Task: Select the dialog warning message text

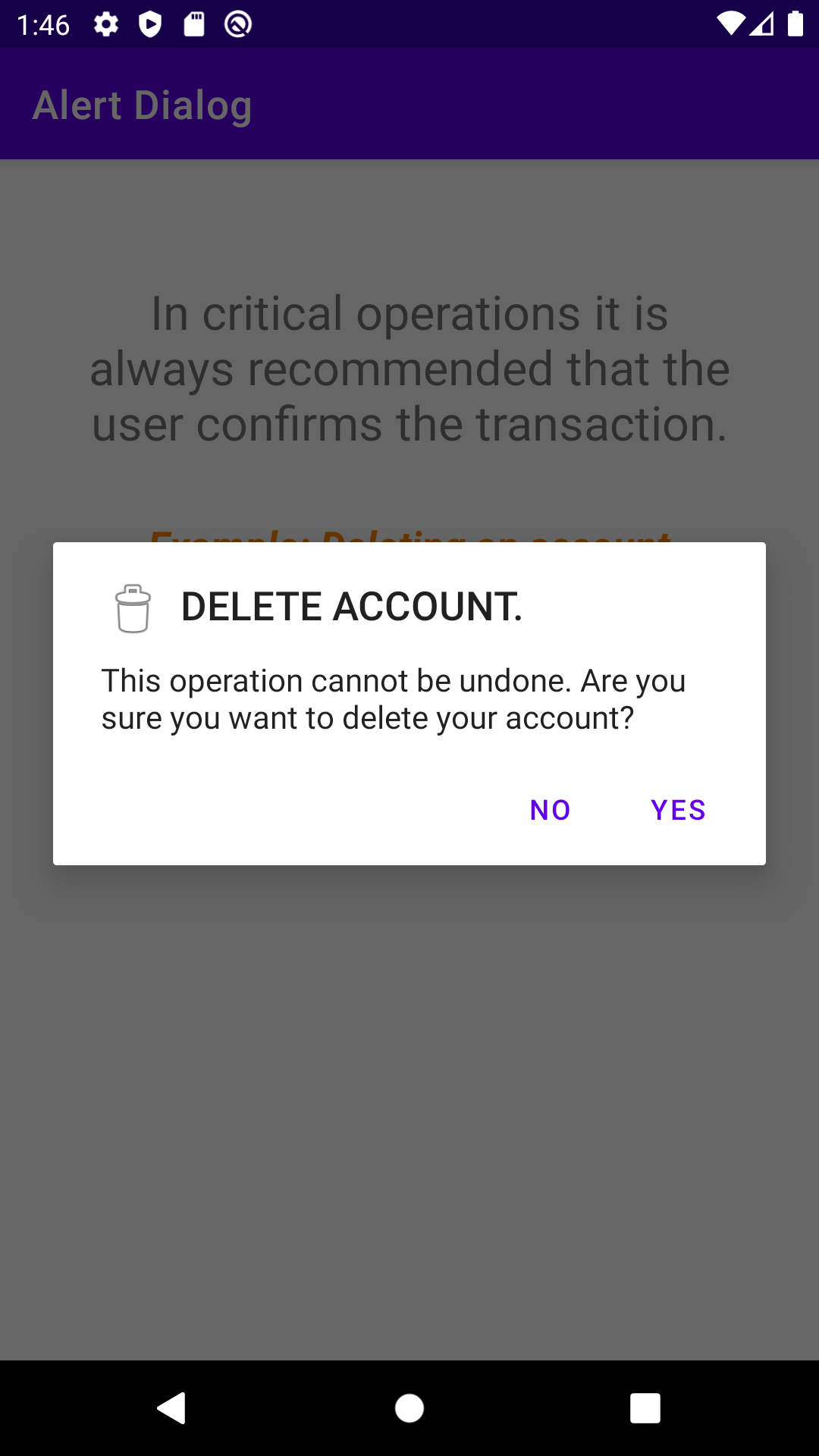Action: pyautogui.click(x=394, y=698)
